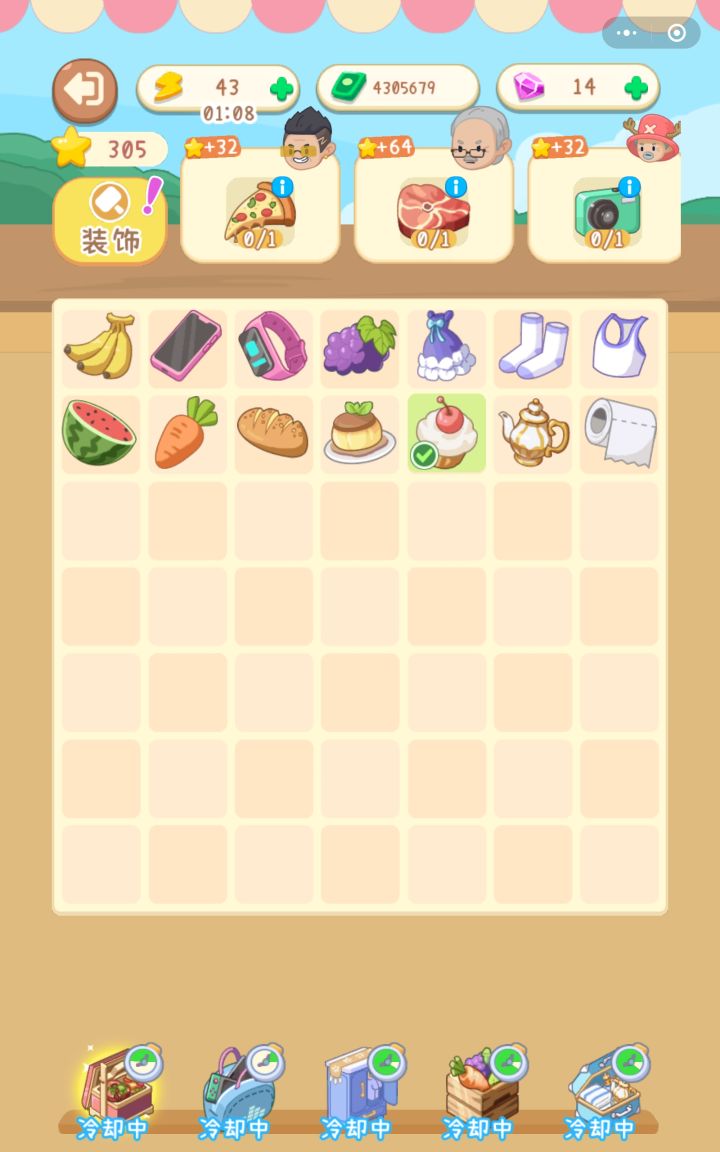The height and width of the screenshot is (1152, 720).
Task: Tap the brown back exit button
Action: pos(84,90)
